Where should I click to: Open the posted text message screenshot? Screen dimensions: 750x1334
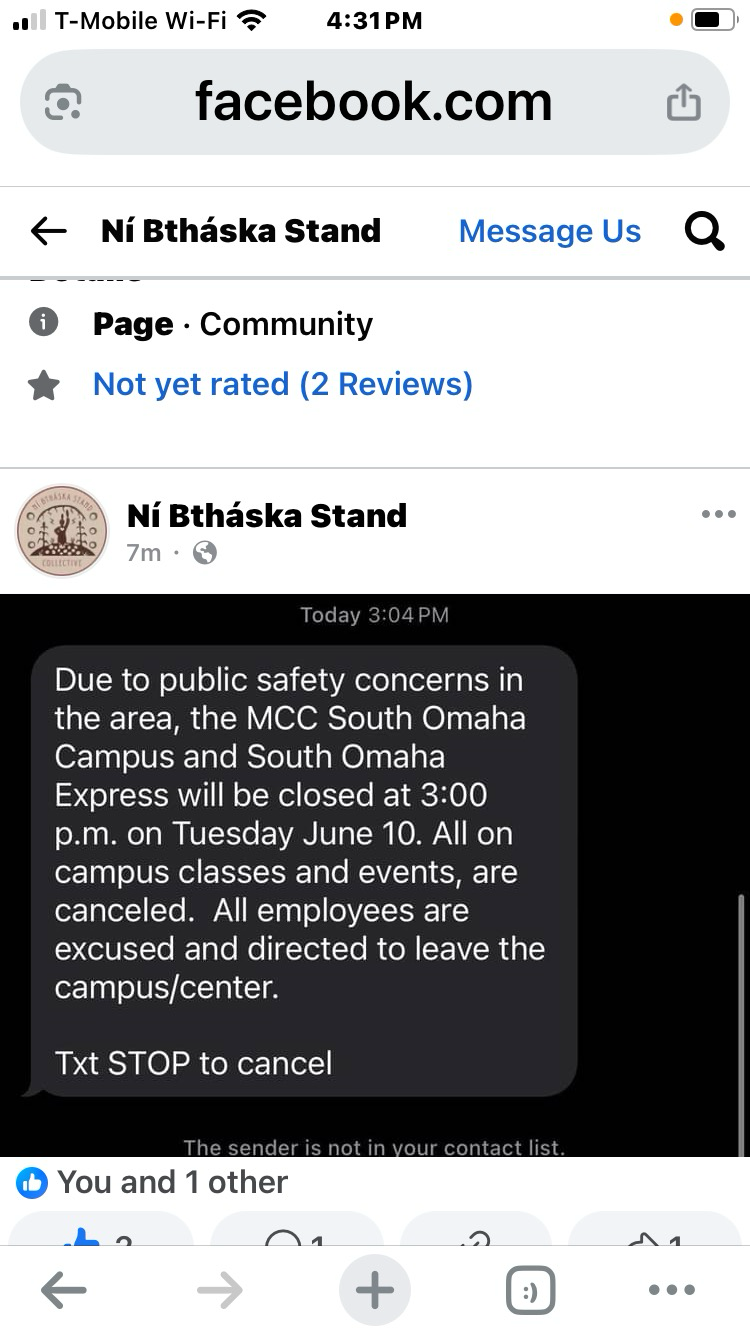(x=375, y=875)
